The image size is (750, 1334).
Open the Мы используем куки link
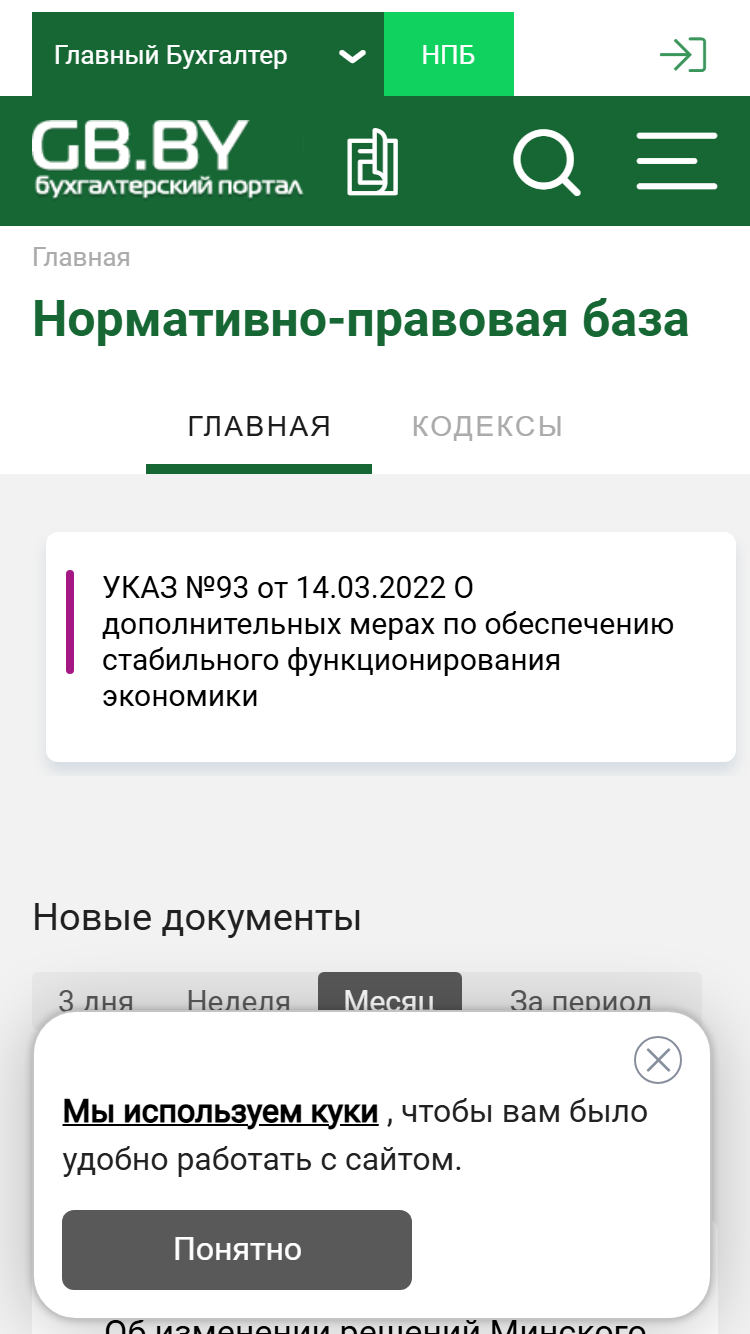221,1111
